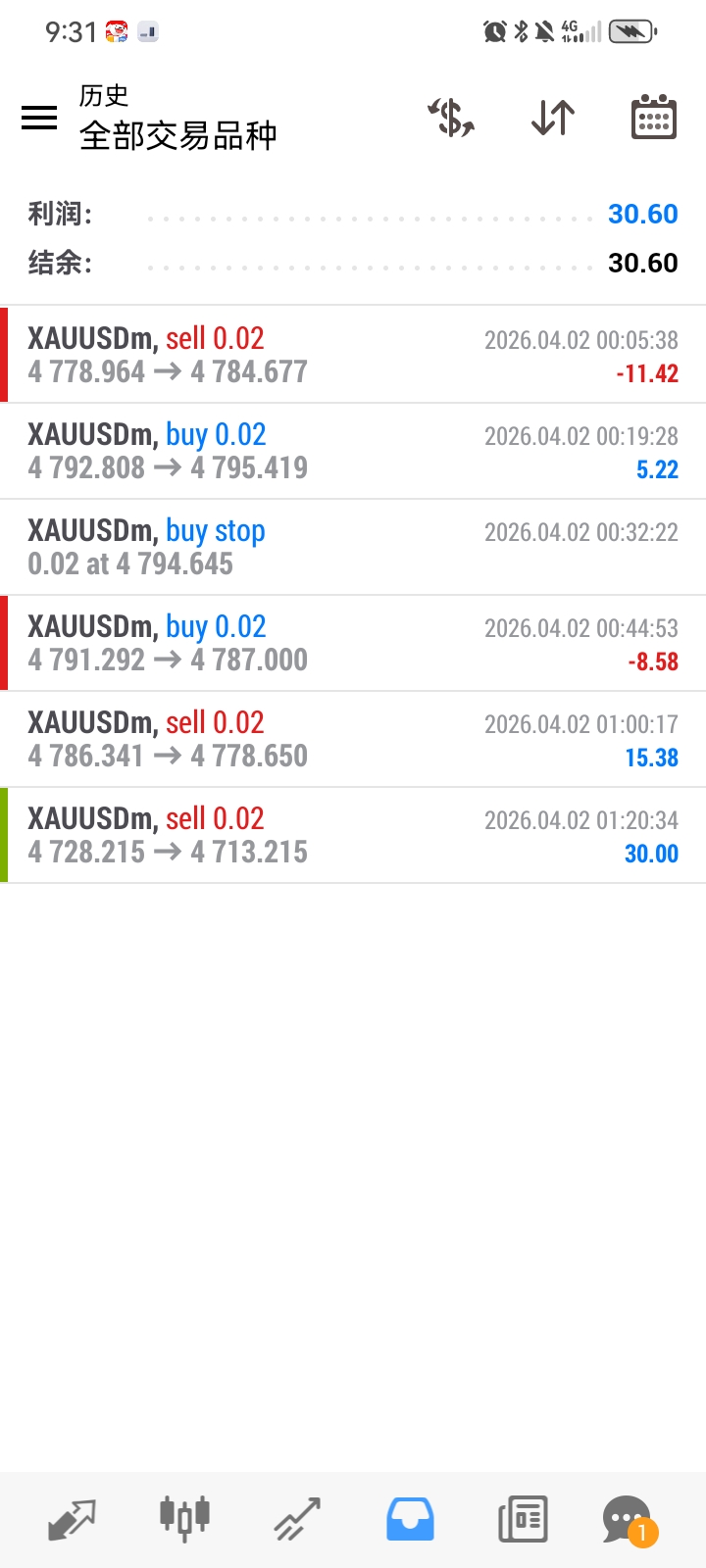706x1568 pixels.
Task: Open the hamburger drawer menu
Action: [x=39, y=119]
